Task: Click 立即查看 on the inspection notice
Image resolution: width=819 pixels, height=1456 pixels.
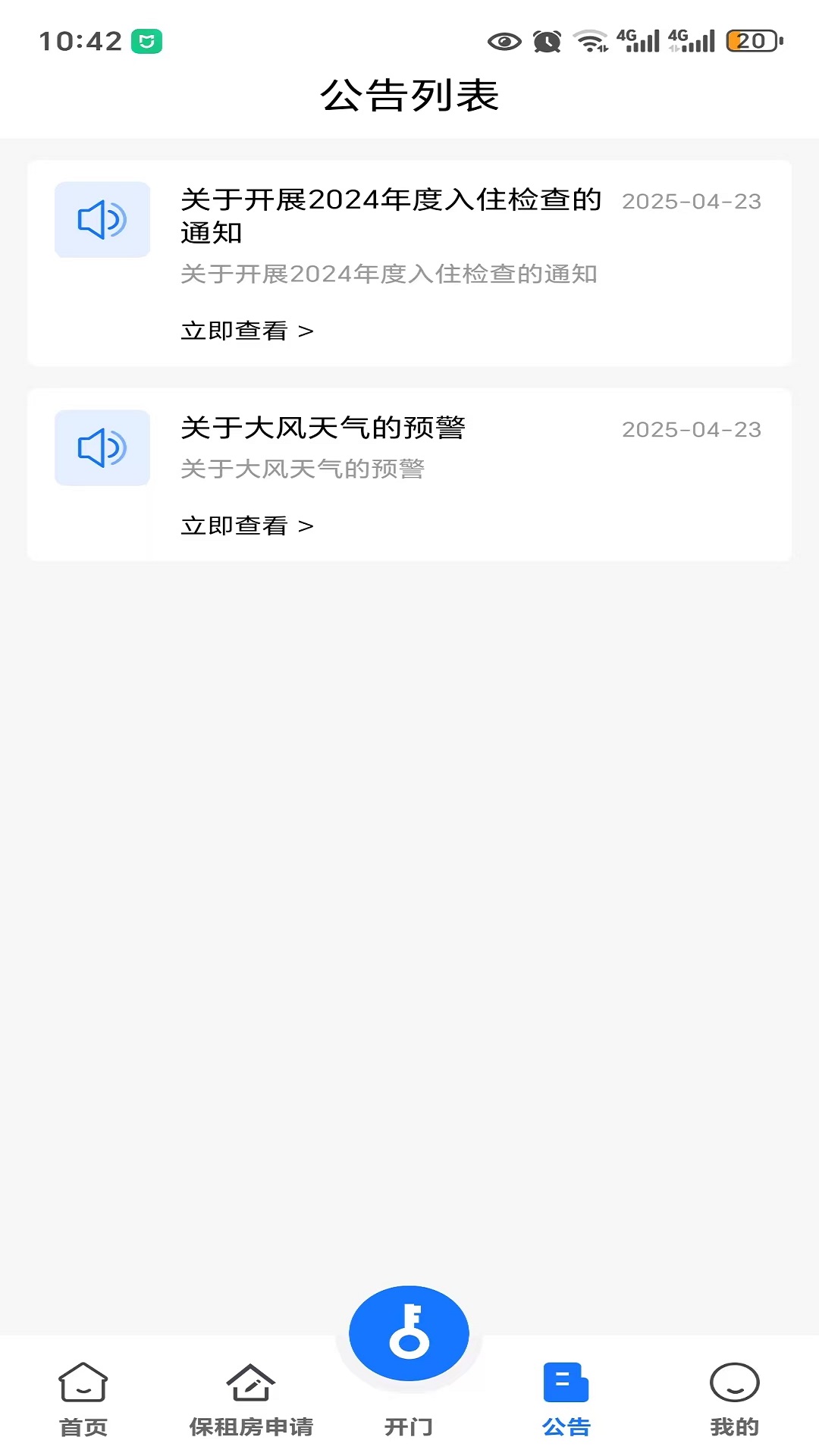Action: point(237,331)
